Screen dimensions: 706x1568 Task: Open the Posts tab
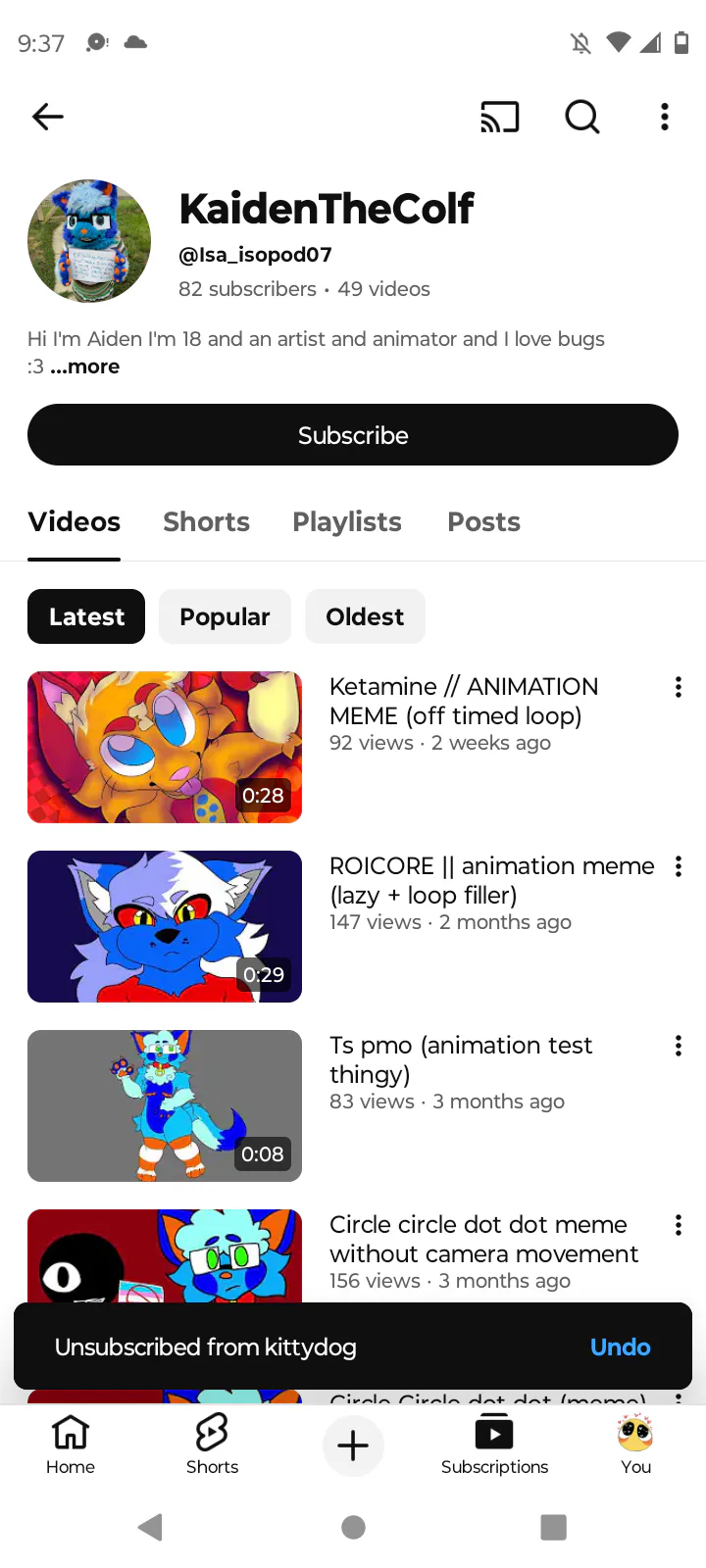(x=483, y=521)
